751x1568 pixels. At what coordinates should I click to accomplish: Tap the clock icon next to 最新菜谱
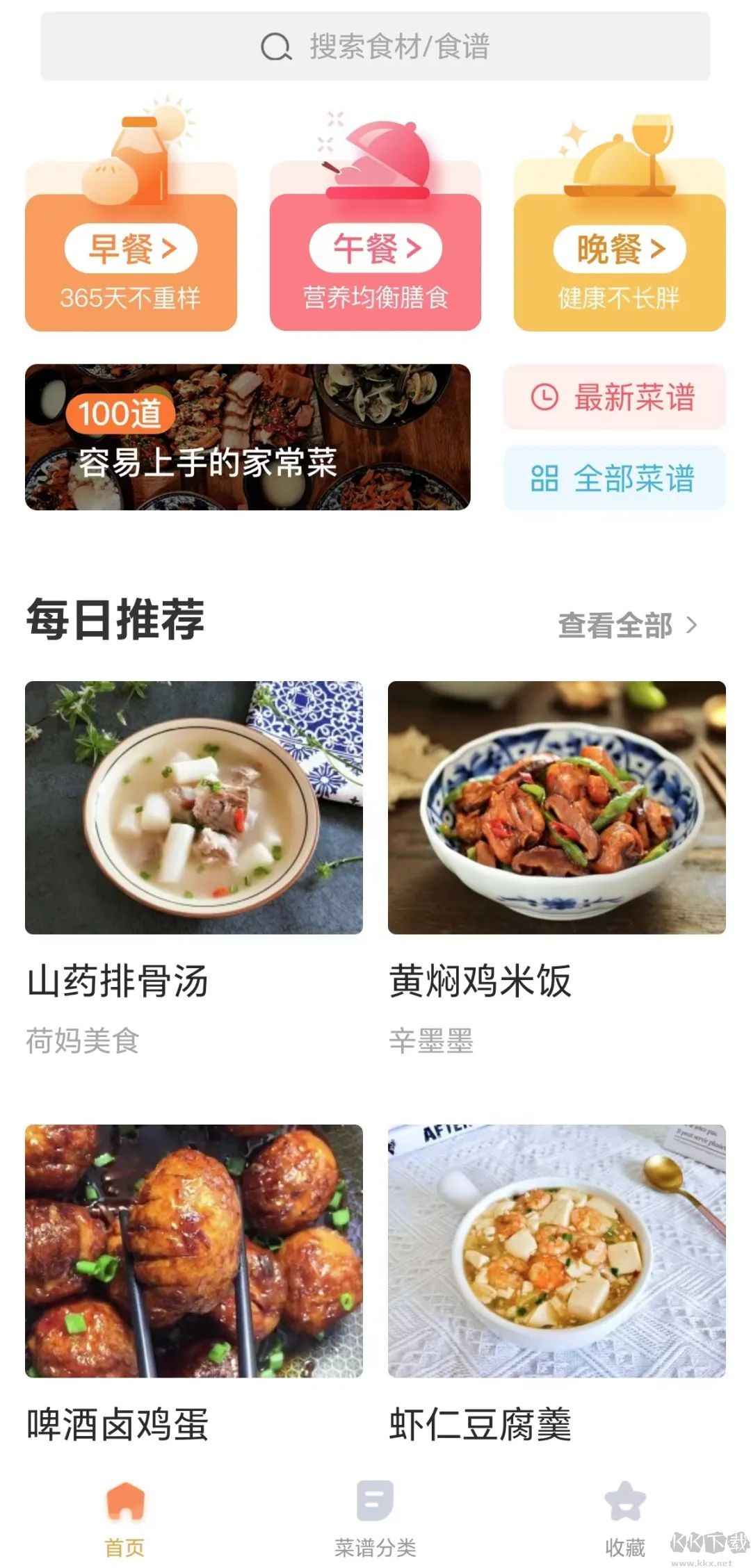pyautogui.click(x=545, y=397)
